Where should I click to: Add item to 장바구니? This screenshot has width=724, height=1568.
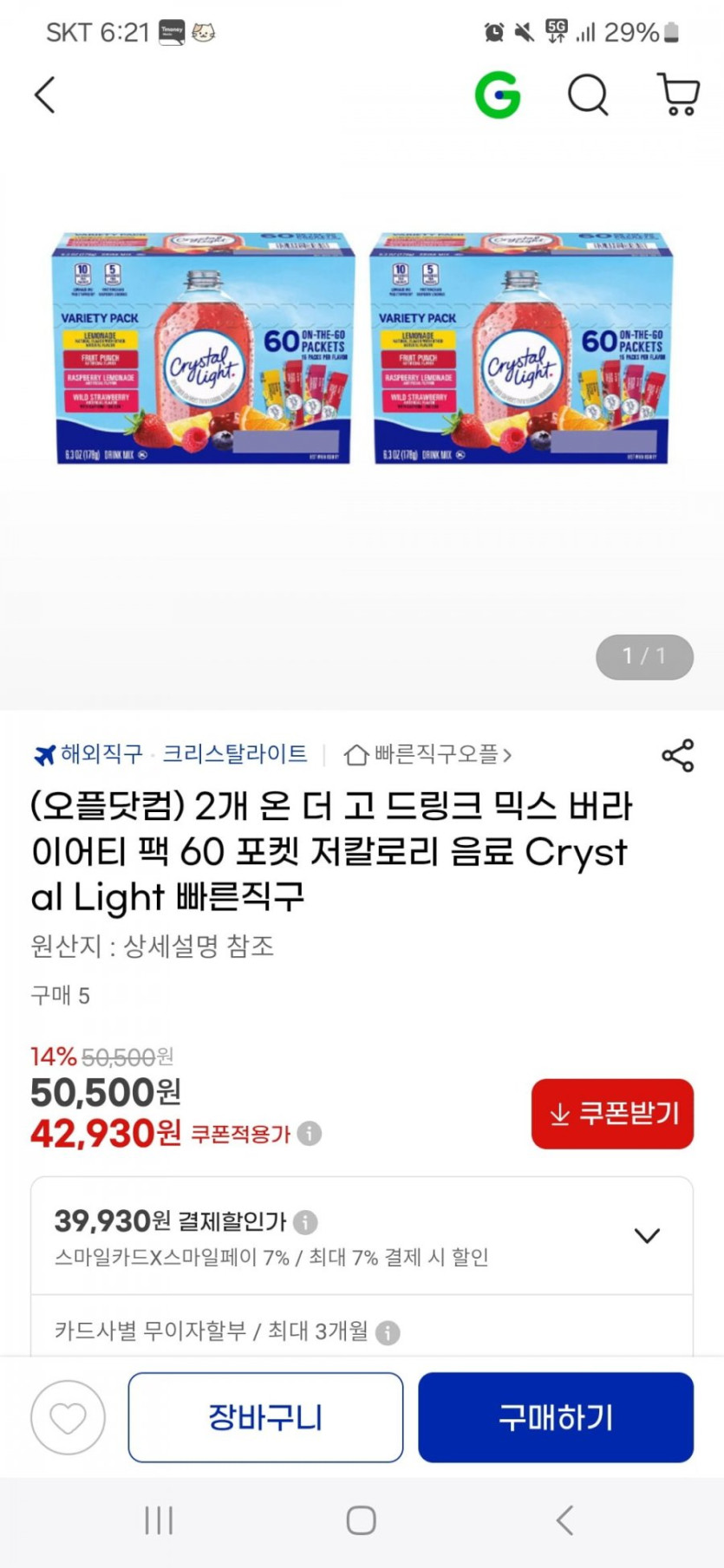click(x=265, y=1417)
